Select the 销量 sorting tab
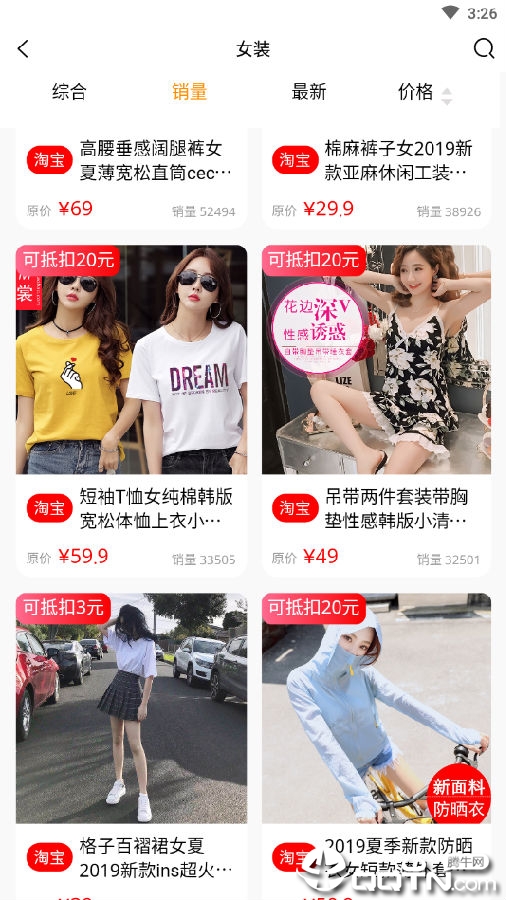The width and height of the screenshot is (506, 900). [189, 92]
